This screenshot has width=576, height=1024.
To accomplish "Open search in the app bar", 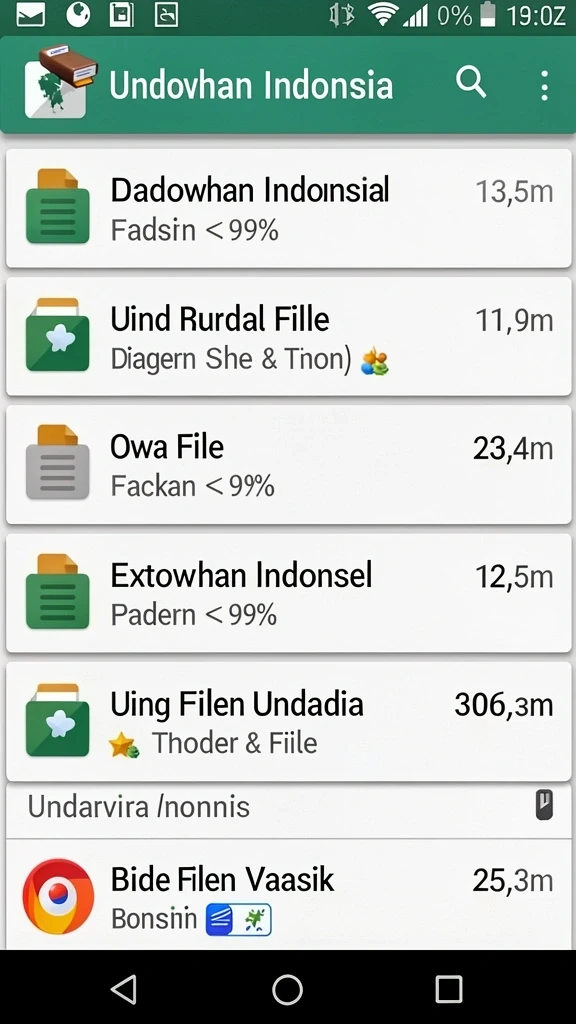I will coord(470,84).
